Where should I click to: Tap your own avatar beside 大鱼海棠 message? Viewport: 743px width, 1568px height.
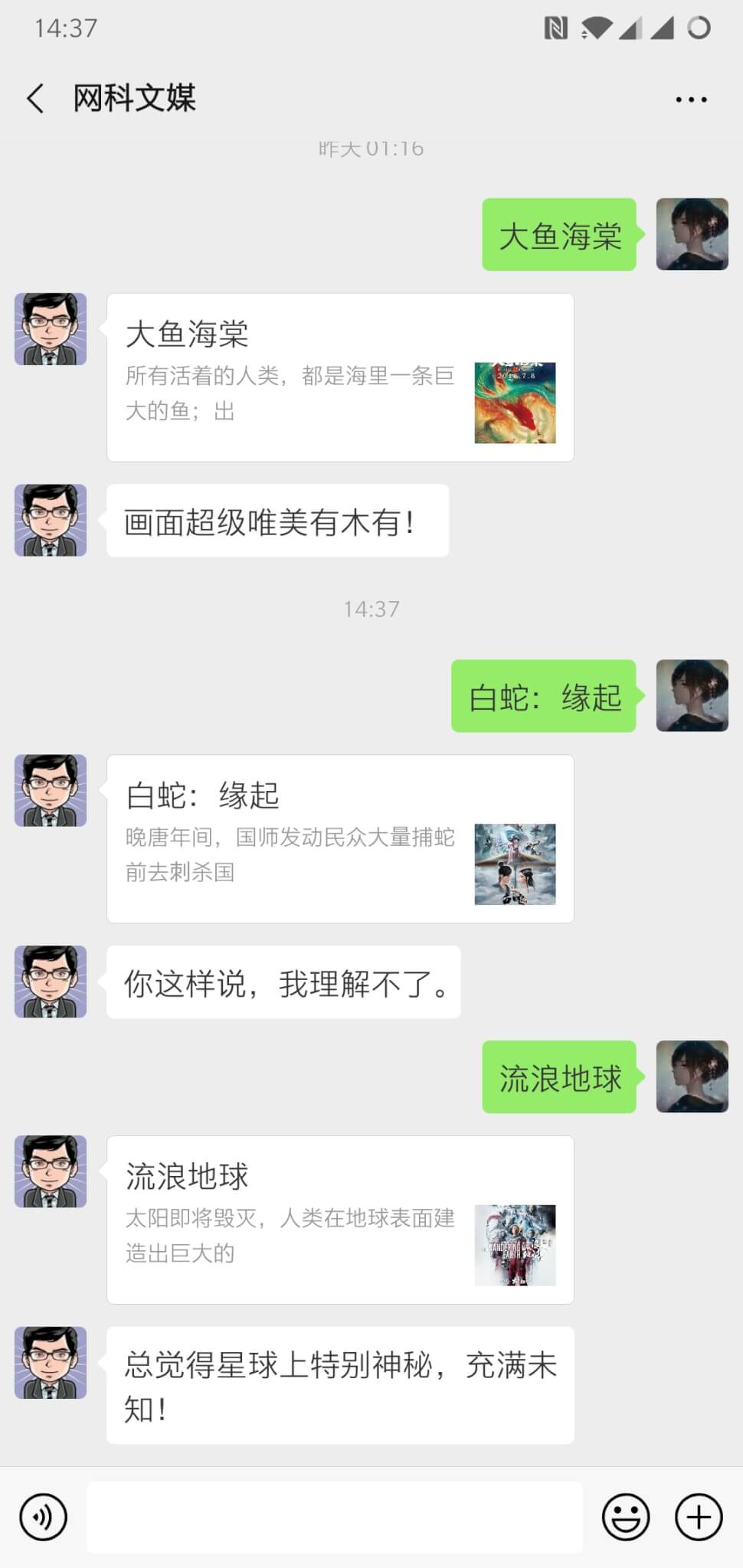coord(692,234)
